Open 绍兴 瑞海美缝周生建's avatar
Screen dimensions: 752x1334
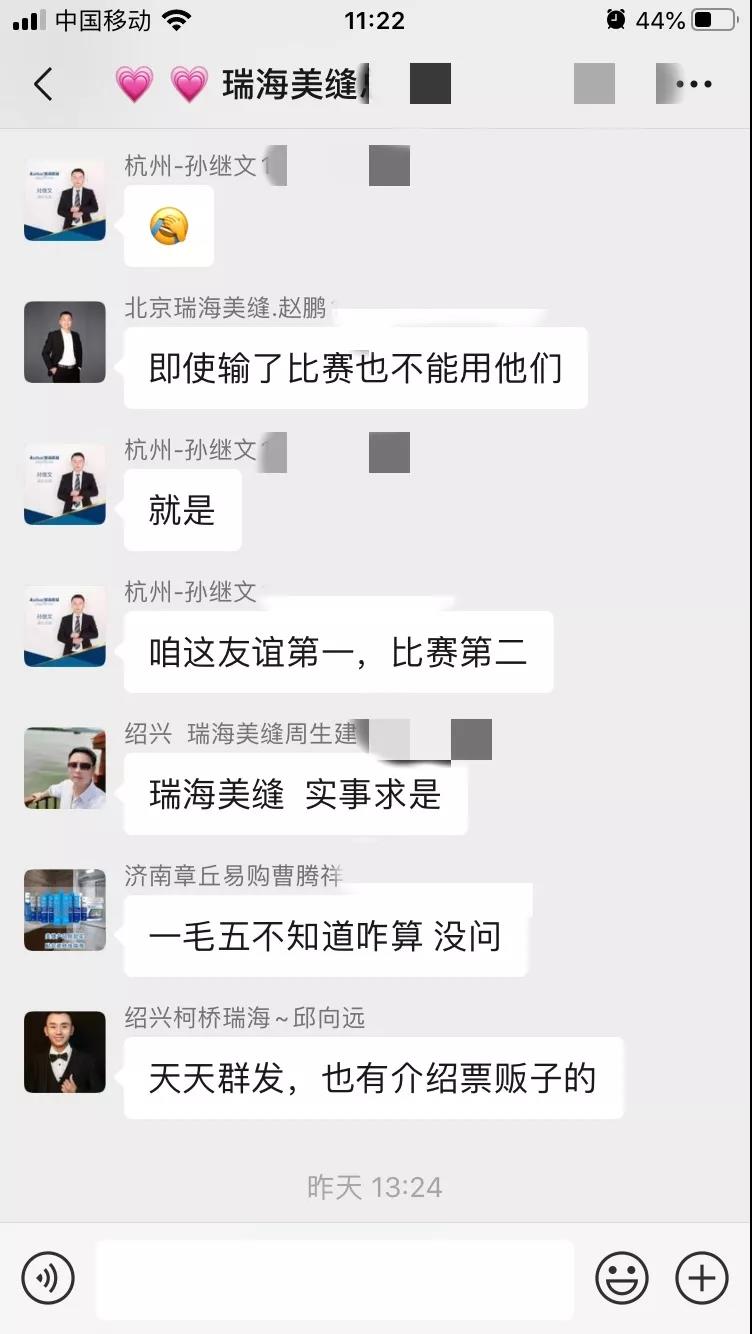pyautogui.click(x=65, y=768)
